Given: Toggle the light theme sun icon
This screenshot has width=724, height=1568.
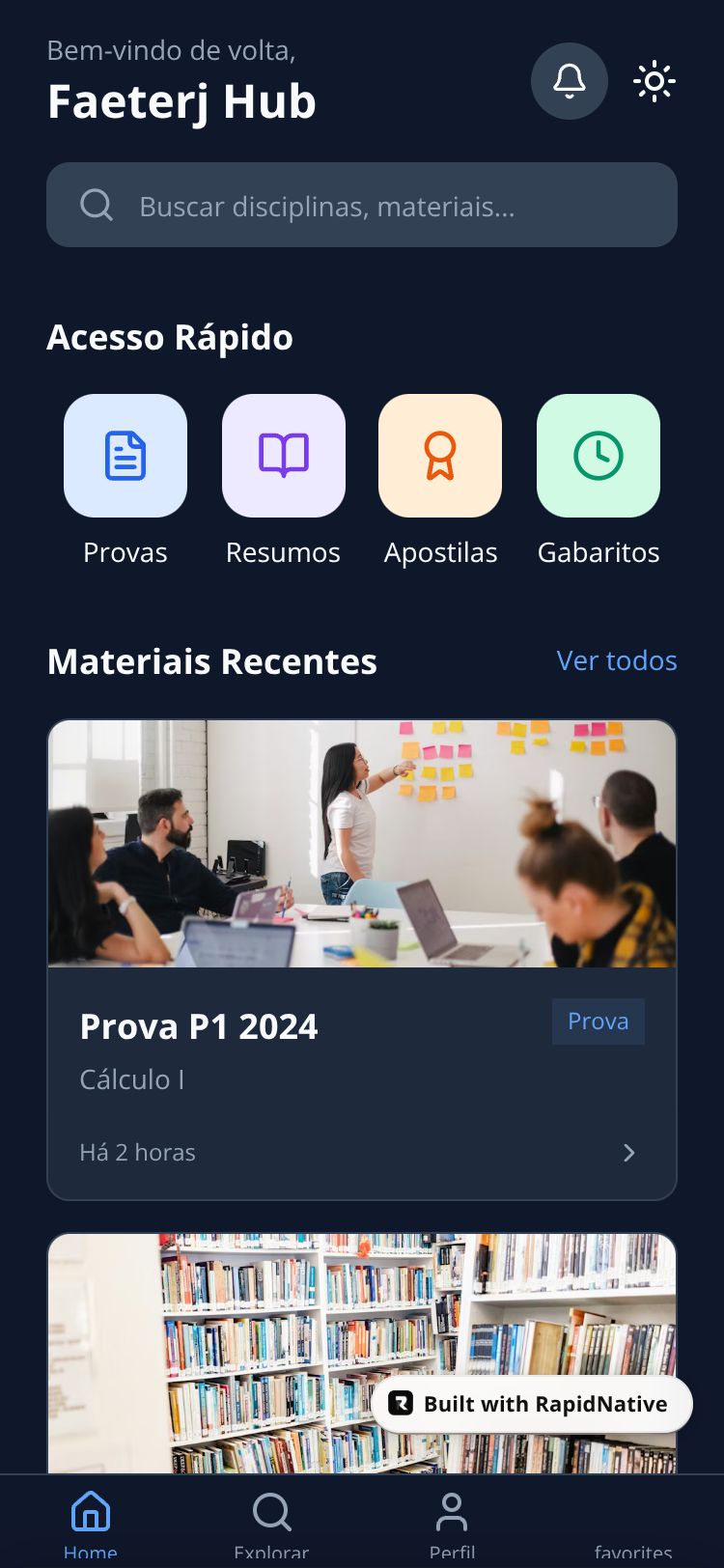Looking at the screenshot, I should pos(654,81).
